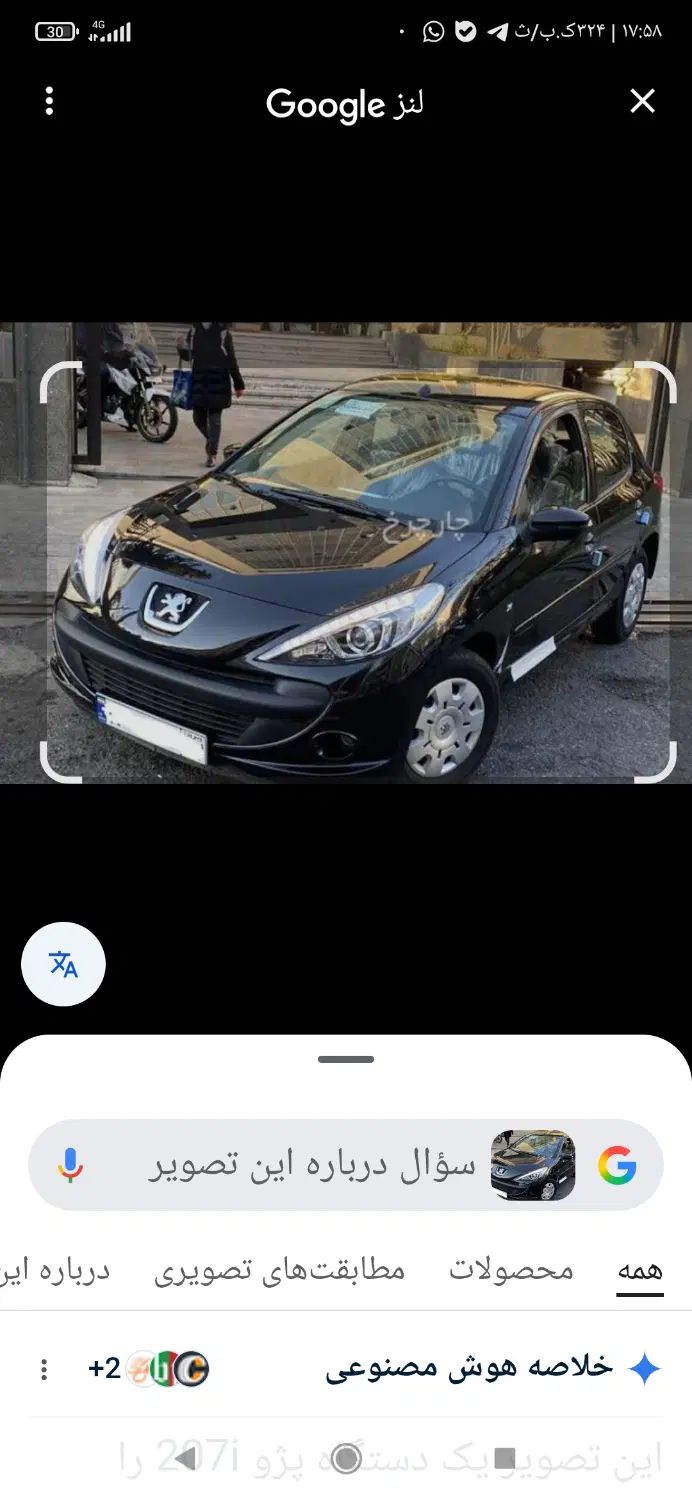The image size is (692, 1500).
Task: Open the AI overview options menu
Action: click(x=44, y=1369)
